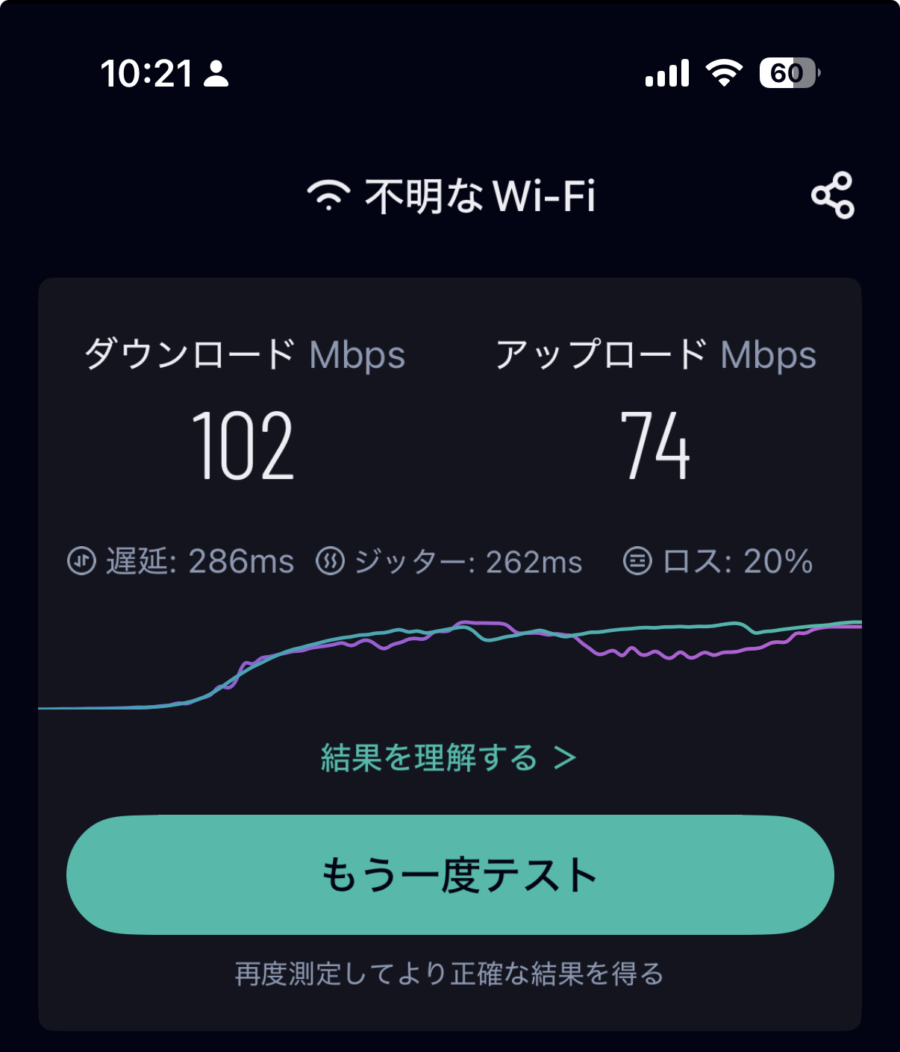This screenshot has height=1052, width=900.
Task: Open the 結果を理解する chevron arrow
Action: [x=565, y=757]
